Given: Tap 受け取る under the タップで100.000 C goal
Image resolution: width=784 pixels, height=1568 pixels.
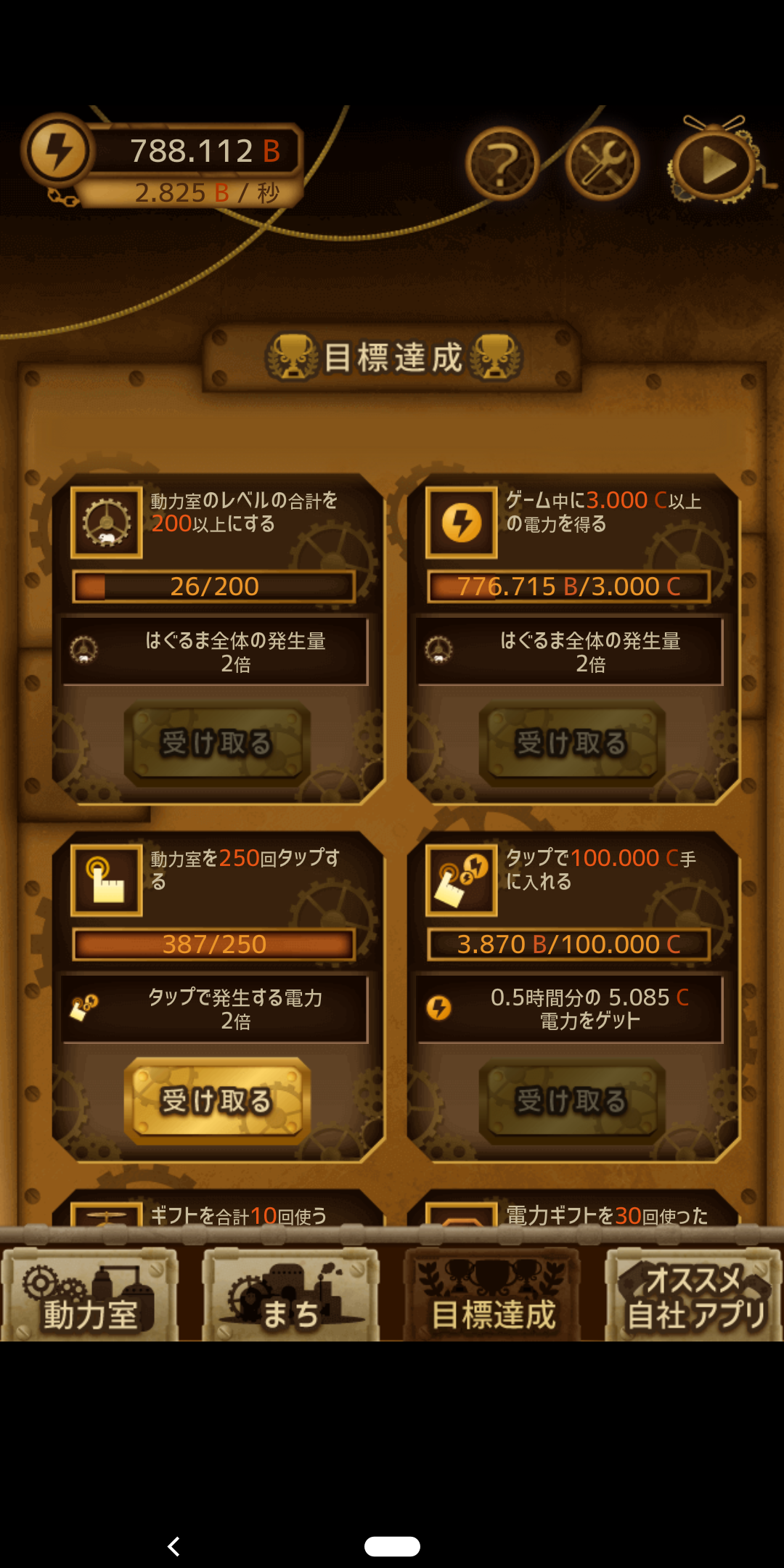Looking at the screenshot, I should (572, 1101).
